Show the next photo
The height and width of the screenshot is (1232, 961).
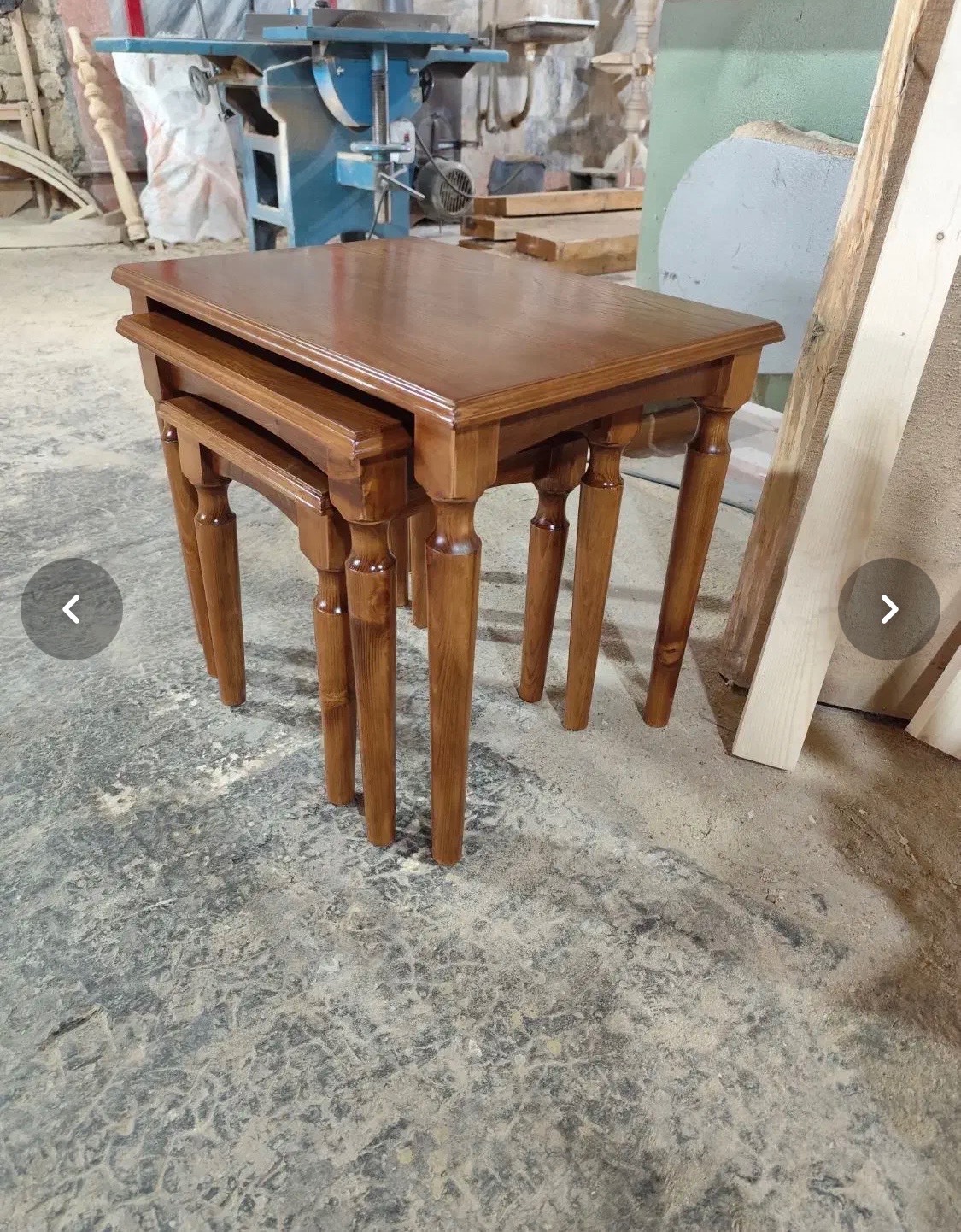888,609
